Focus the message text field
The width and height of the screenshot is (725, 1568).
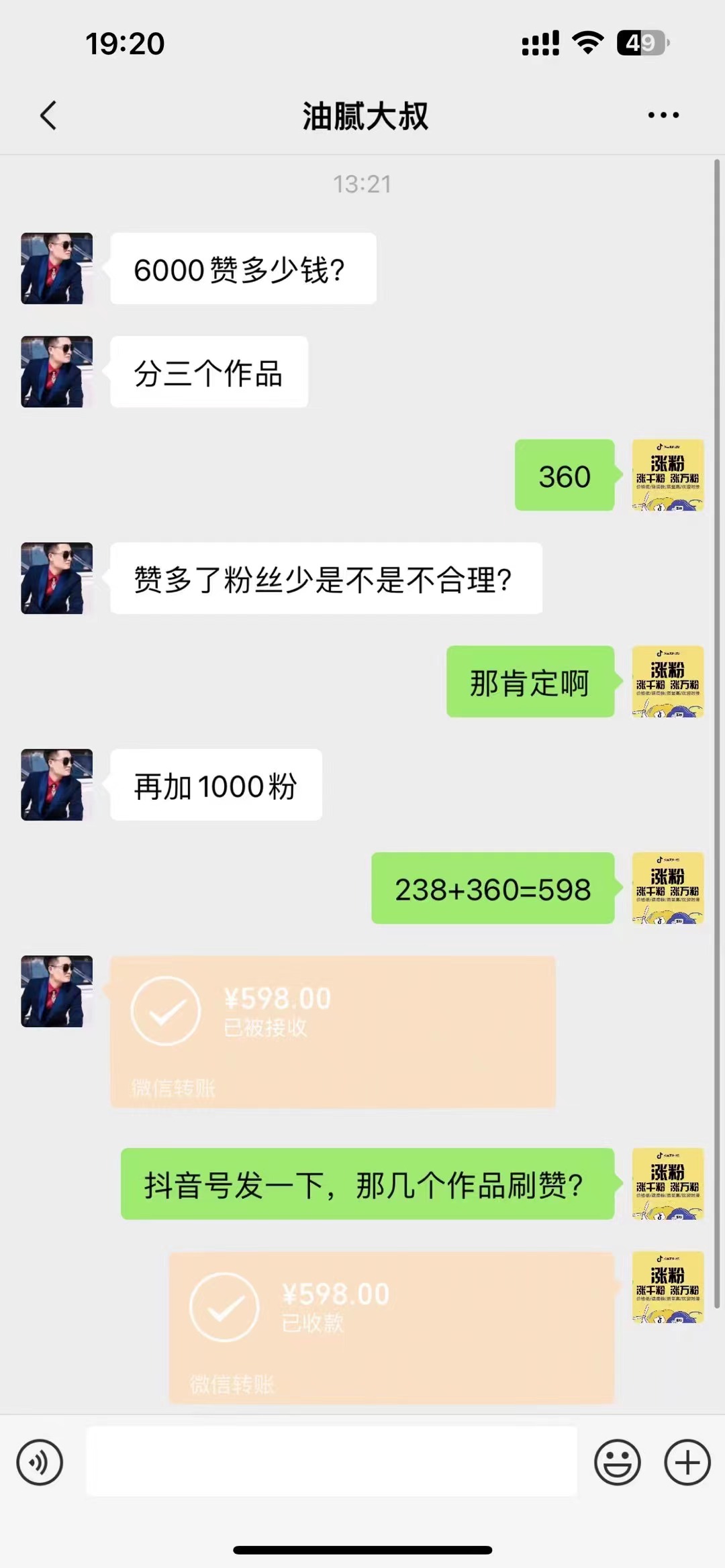click(x=331, y=1461)
